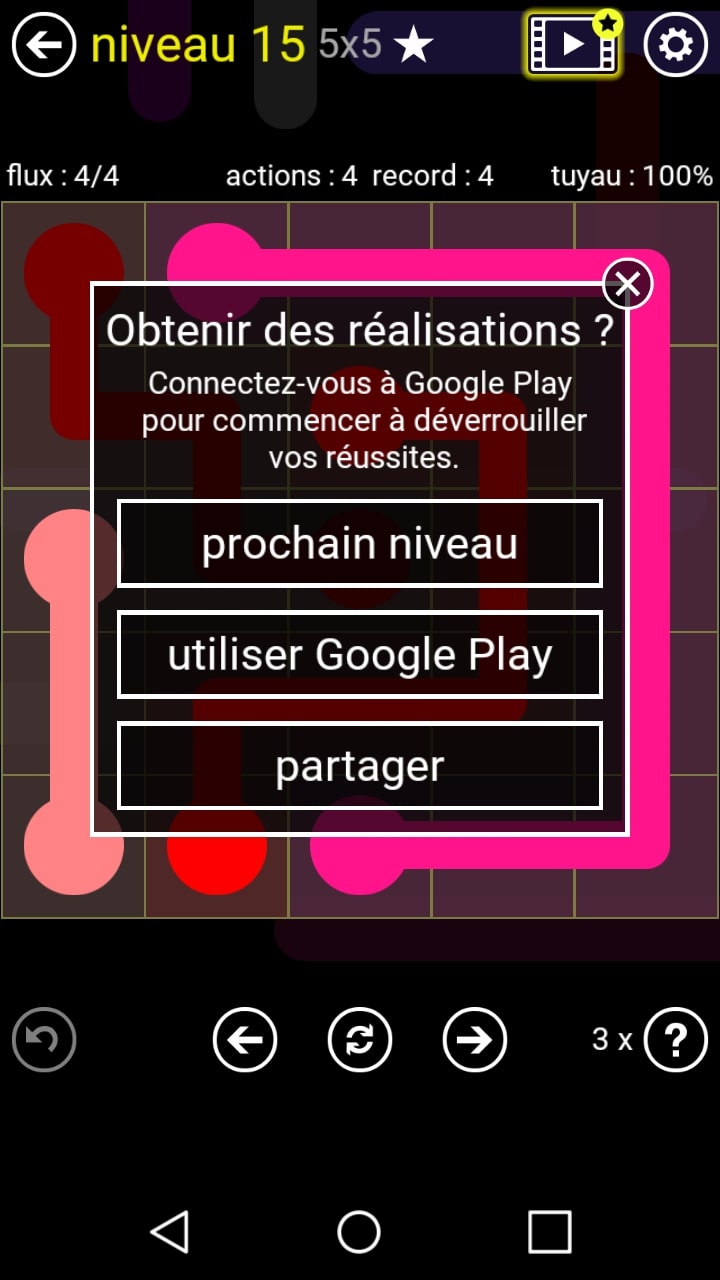Go to the previous level

coord(245,1040)
